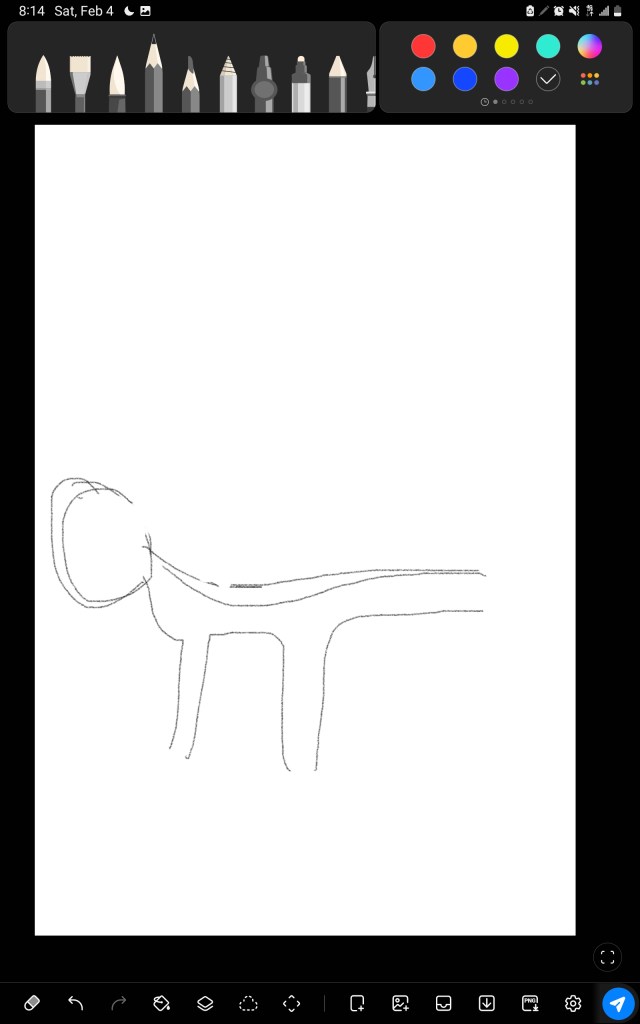640x1024 pixels.
Task: Select the tall pencil tool
Action: [x=153, y=73]
